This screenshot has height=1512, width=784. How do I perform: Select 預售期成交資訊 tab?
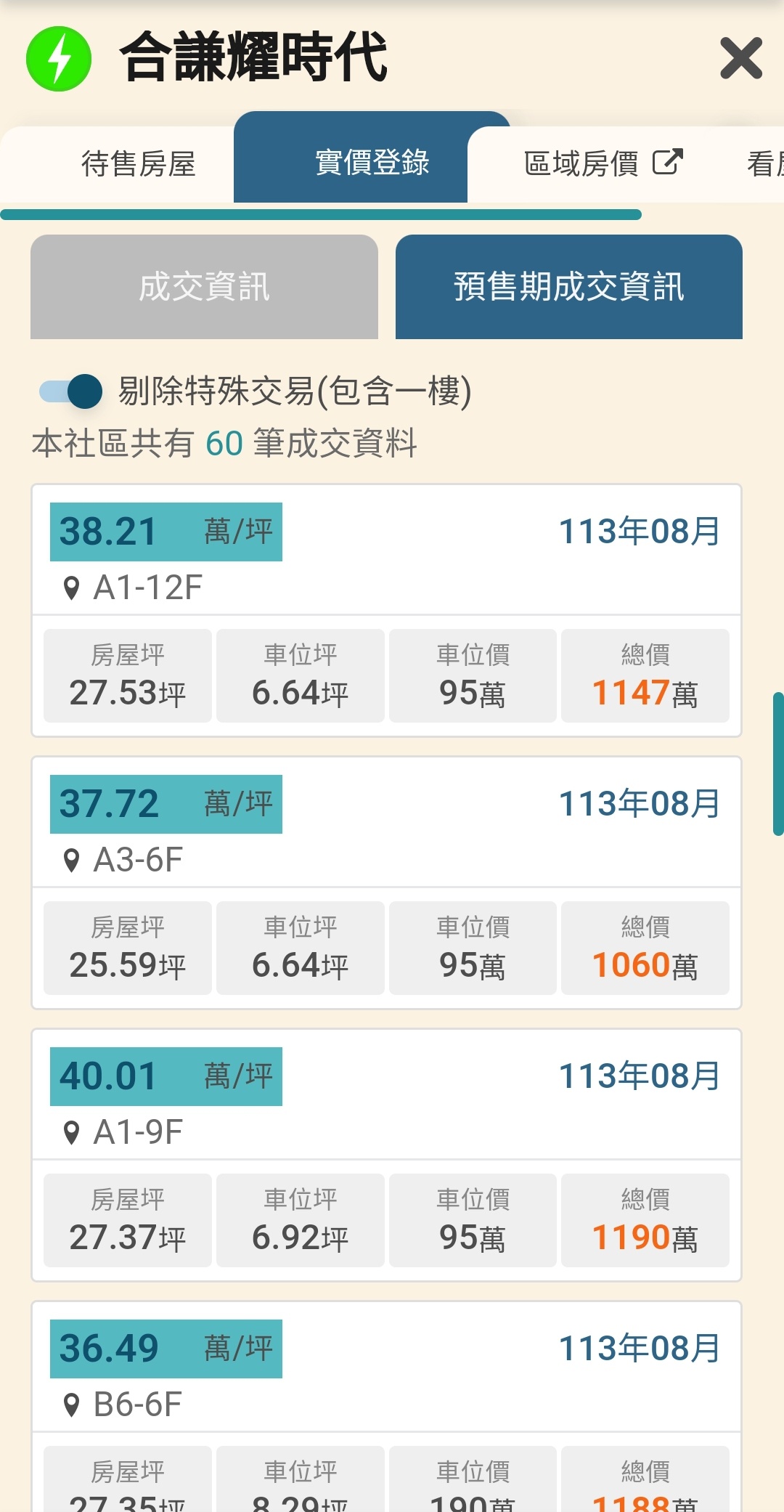point(569,287)
